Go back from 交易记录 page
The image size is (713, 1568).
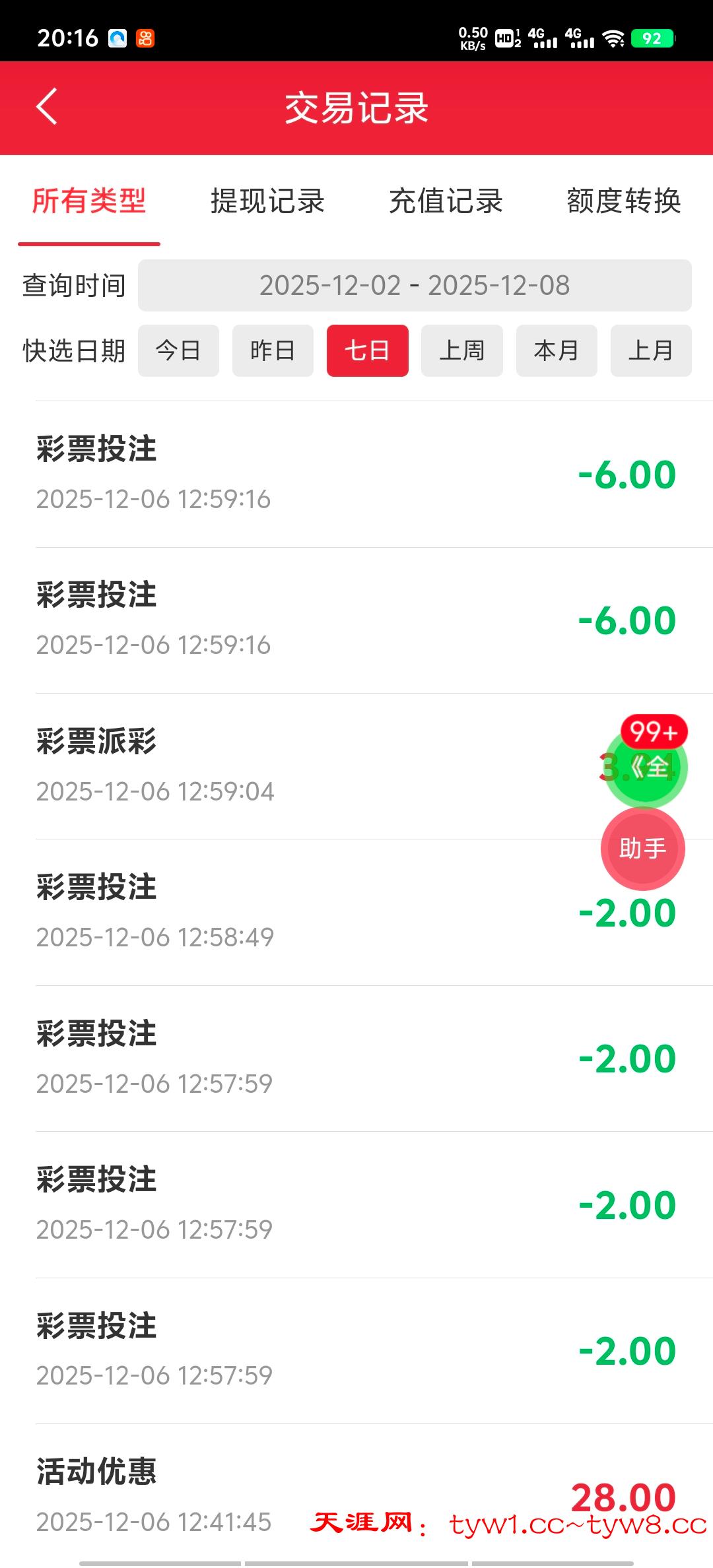click(x=47, y=106)
